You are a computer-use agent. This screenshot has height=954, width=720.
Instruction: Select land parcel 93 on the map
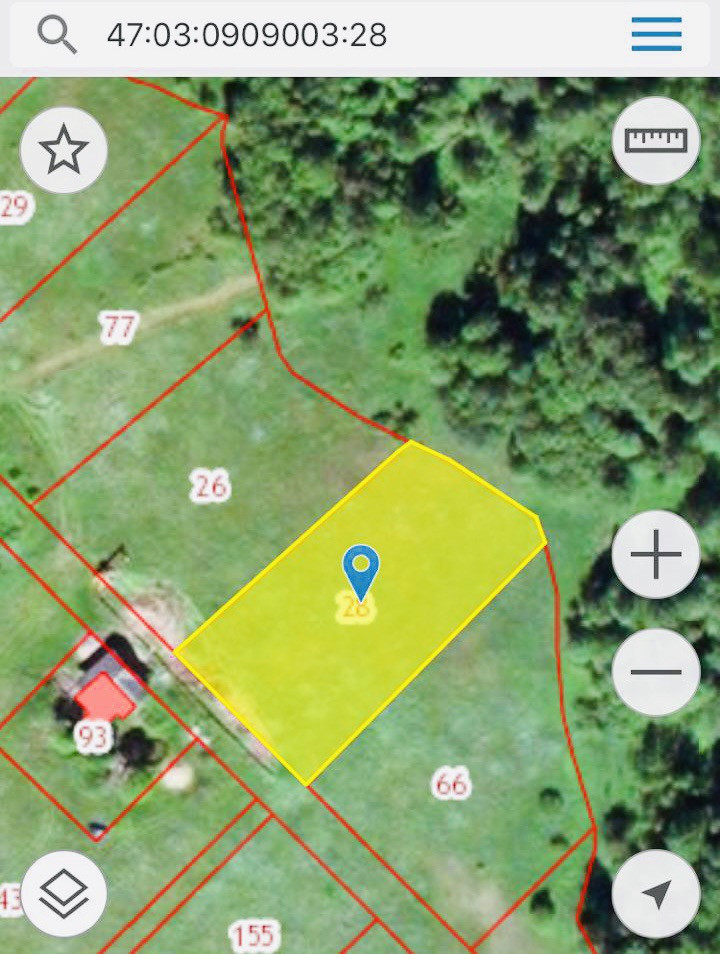(x=92, y=738)
